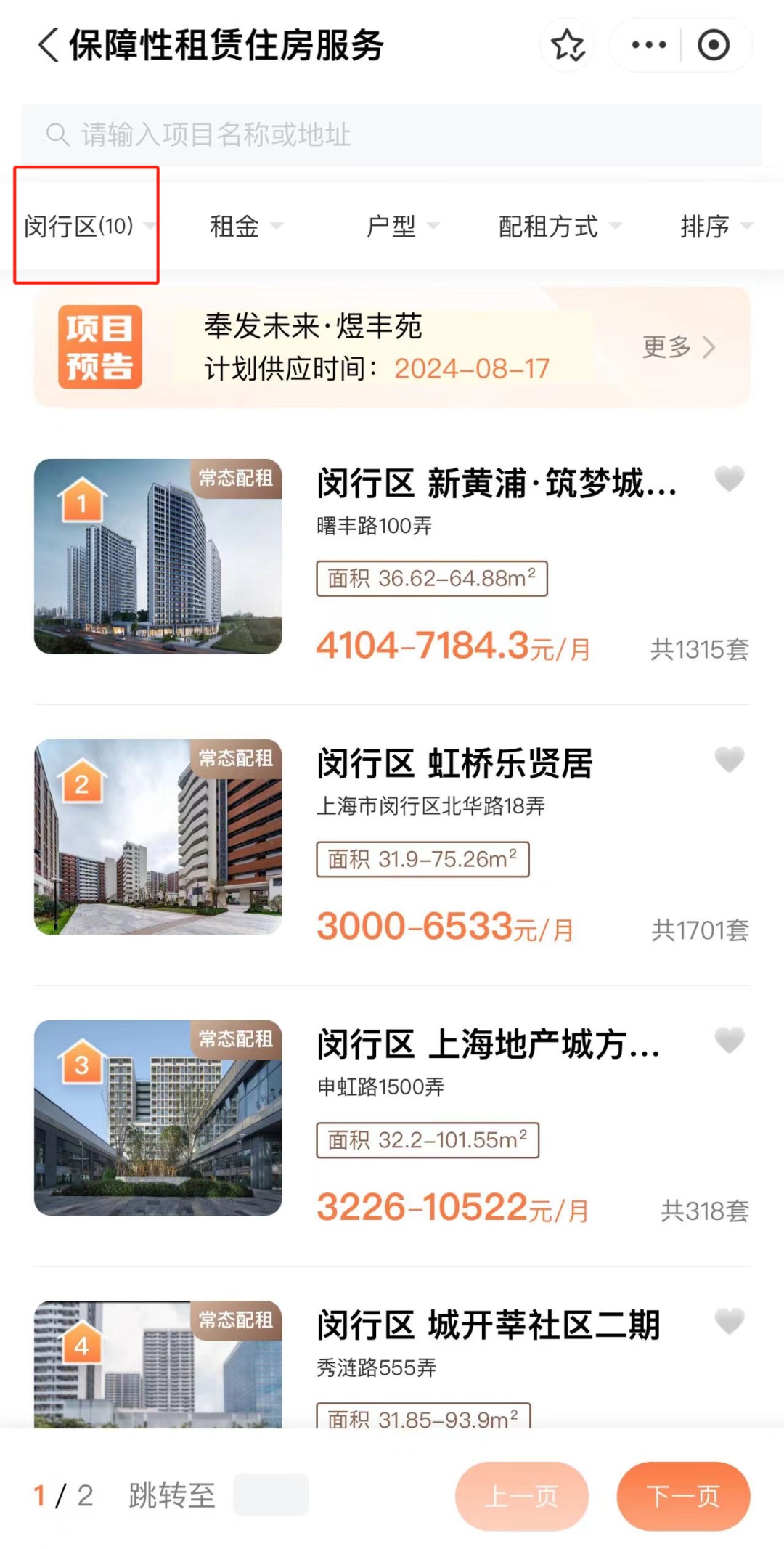Favorite the 新黄浦·筑梦城 listing

pyautogui.click(x=729, y=479)
